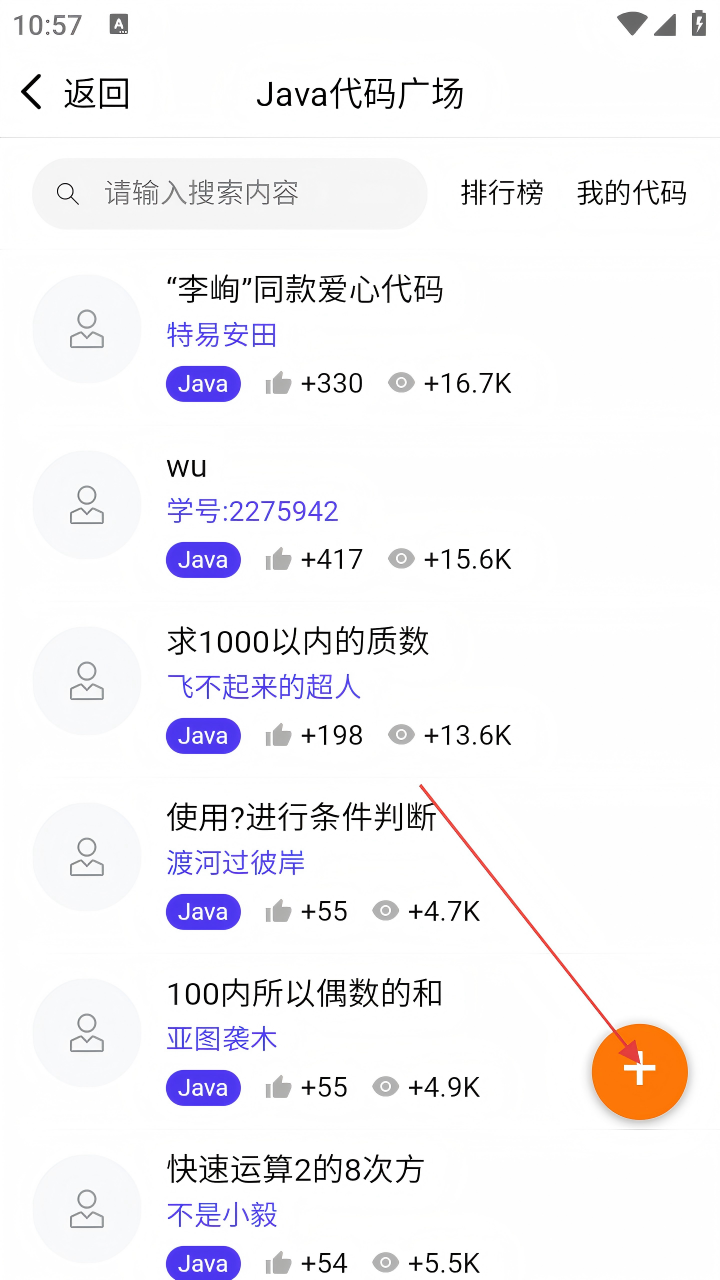Open the "李峋"同款爱心代码 post
This screenshot has height=1280, width=720.
click(x=305, y=290)
